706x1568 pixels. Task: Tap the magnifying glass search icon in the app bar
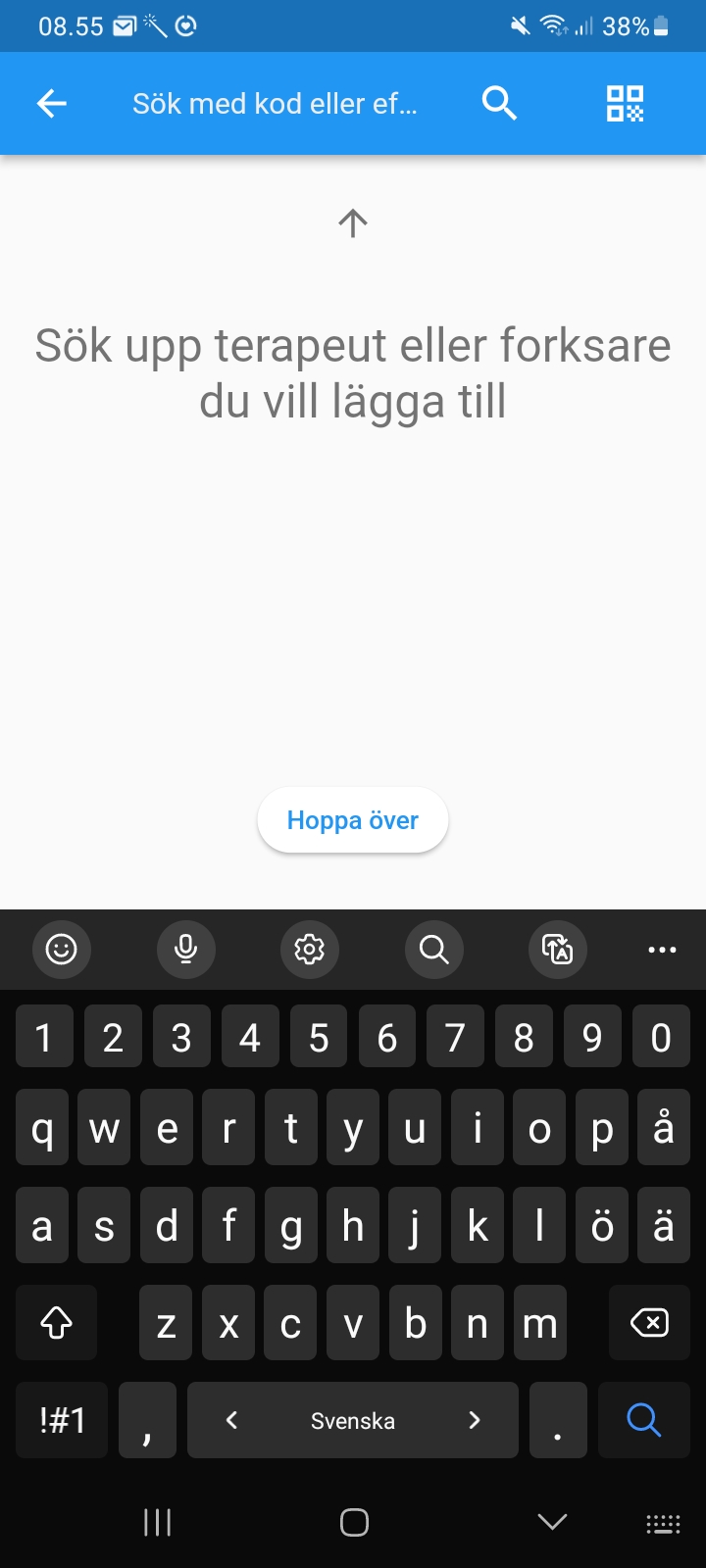tap(499, 103)
